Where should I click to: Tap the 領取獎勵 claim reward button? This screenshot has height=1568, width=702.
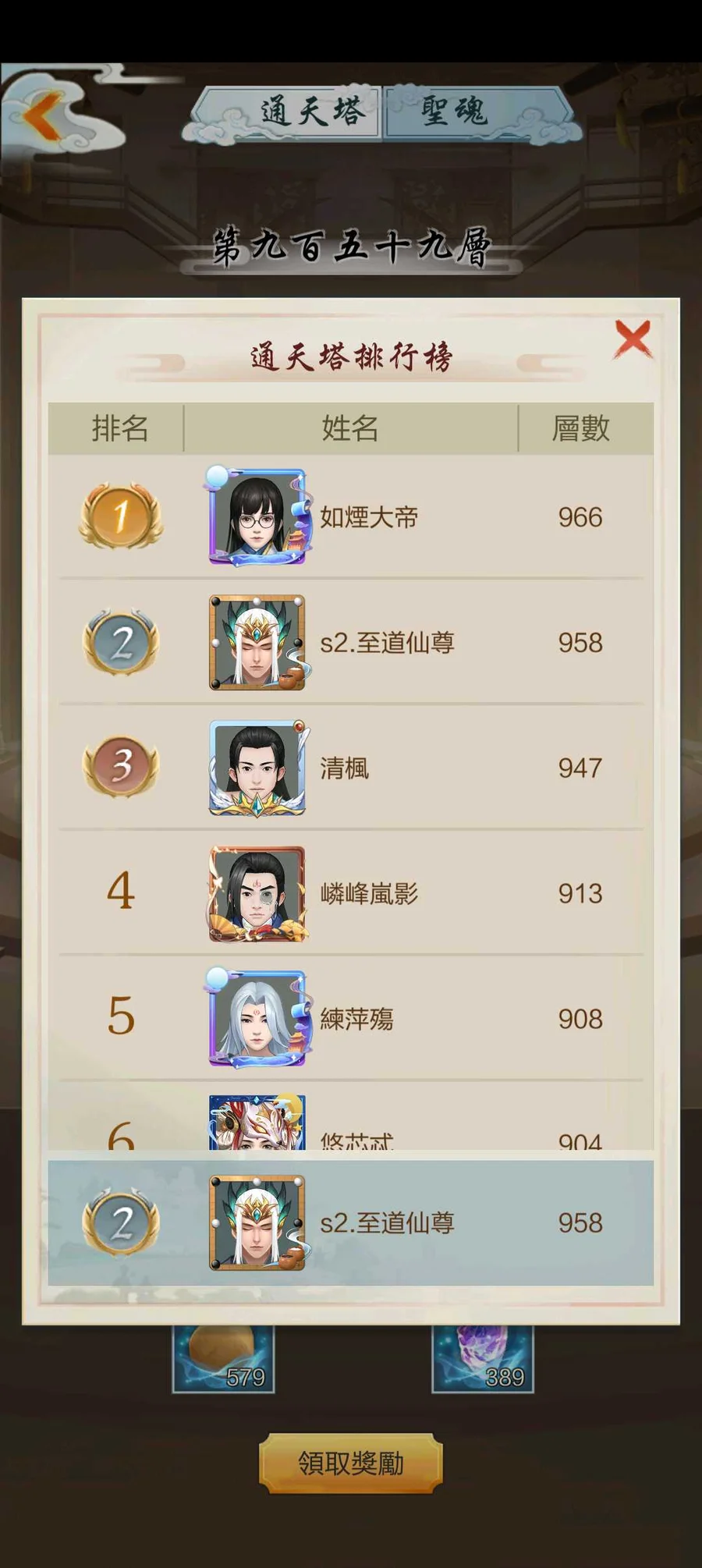pos(350,1463)
